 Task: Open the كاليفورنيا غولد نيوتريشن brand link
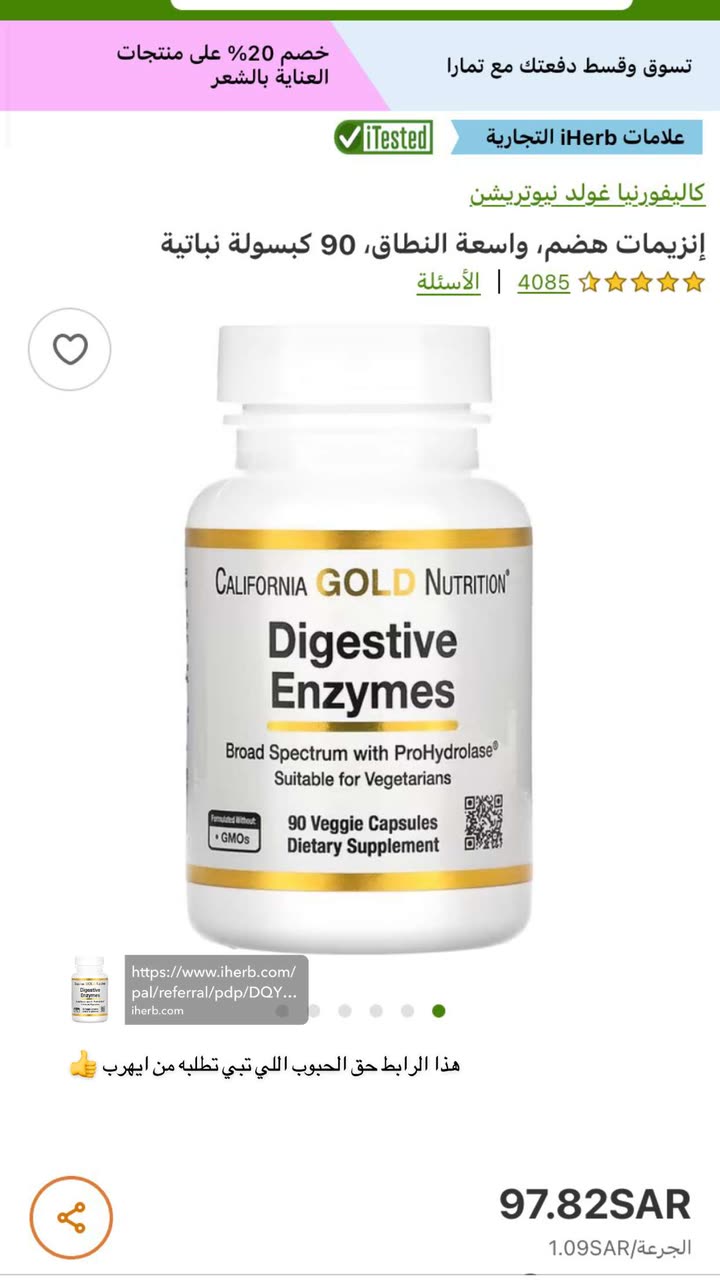[588, 194]
